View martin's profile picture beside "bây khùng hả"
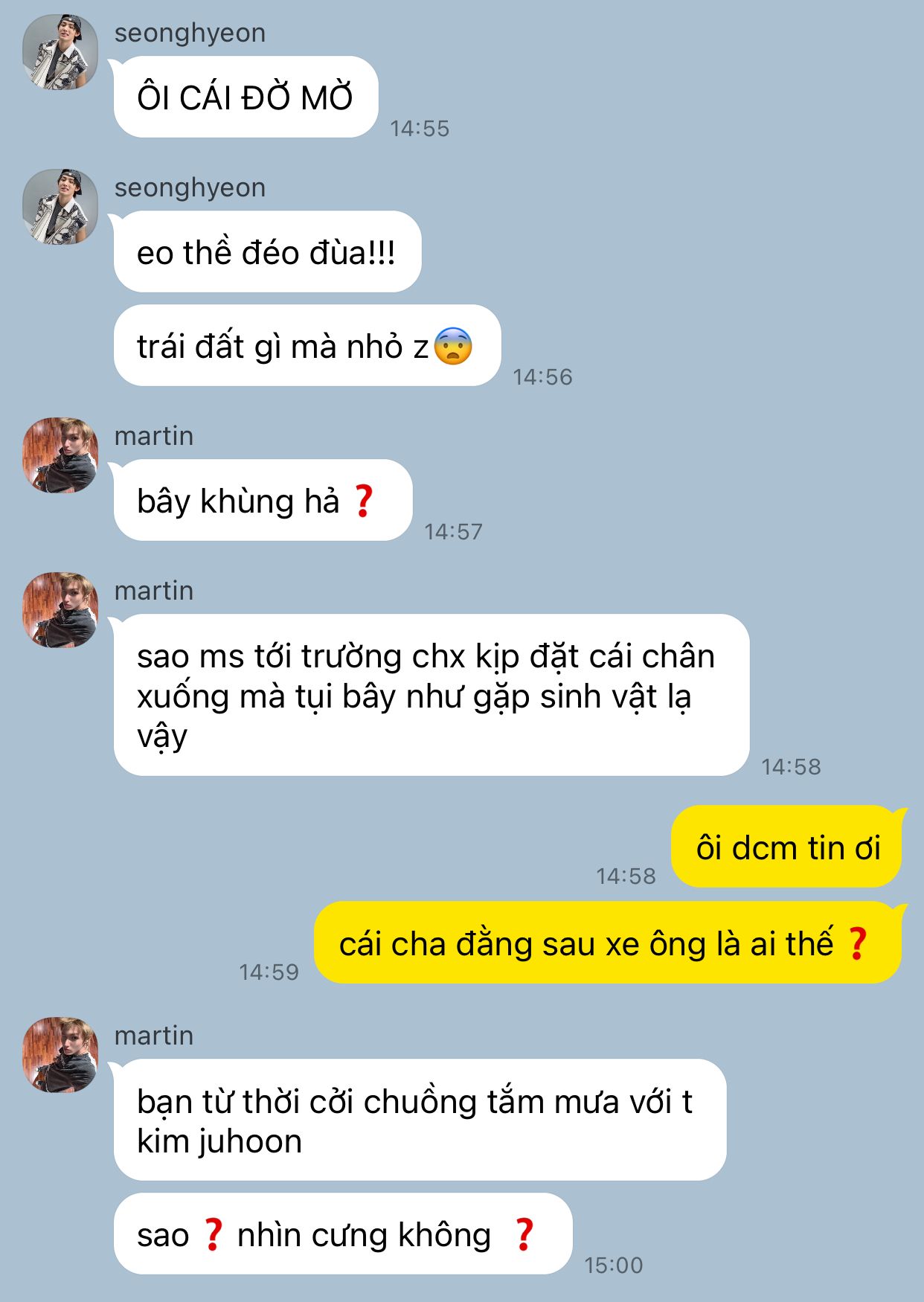The image size is (924, 1302). (x=60, y=455)
